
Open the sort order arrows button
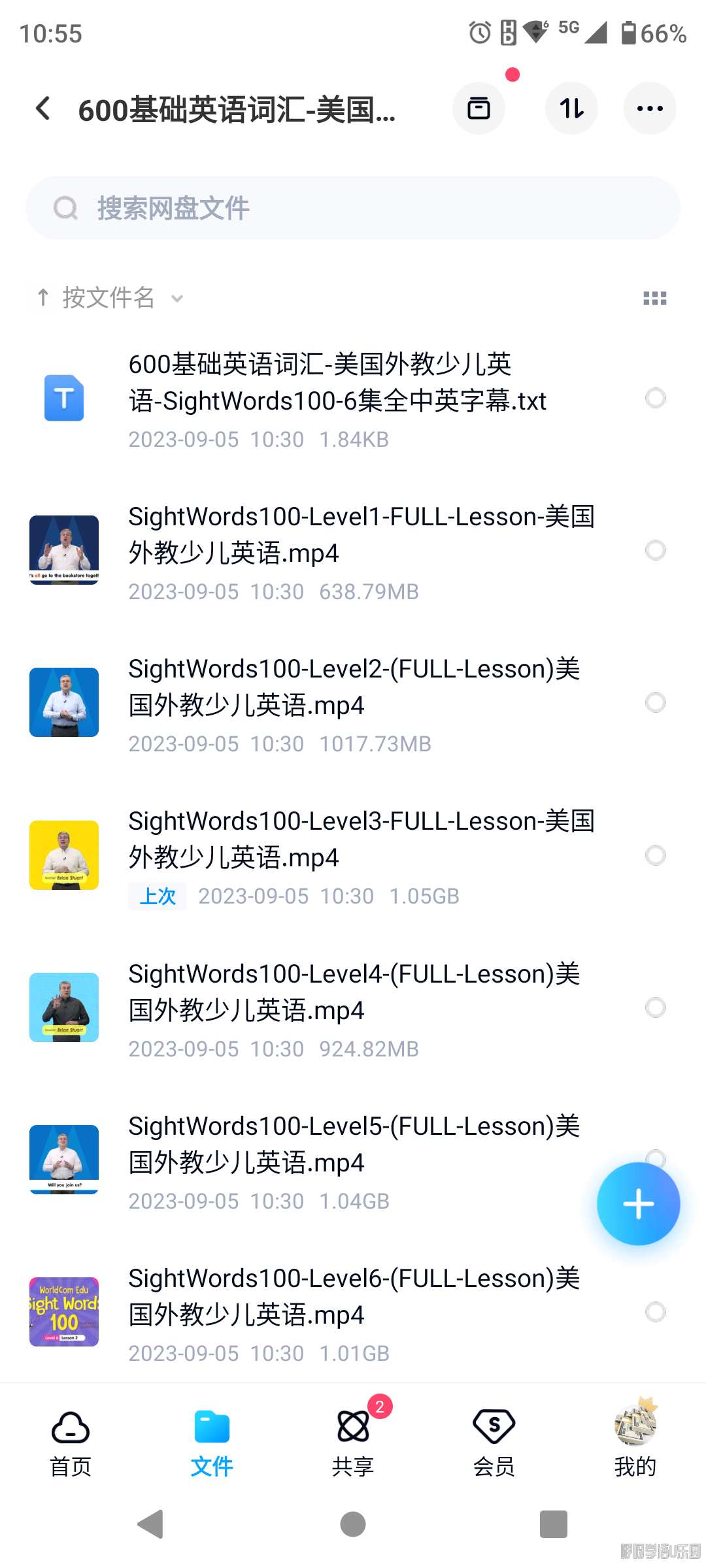tap(571, 108)
